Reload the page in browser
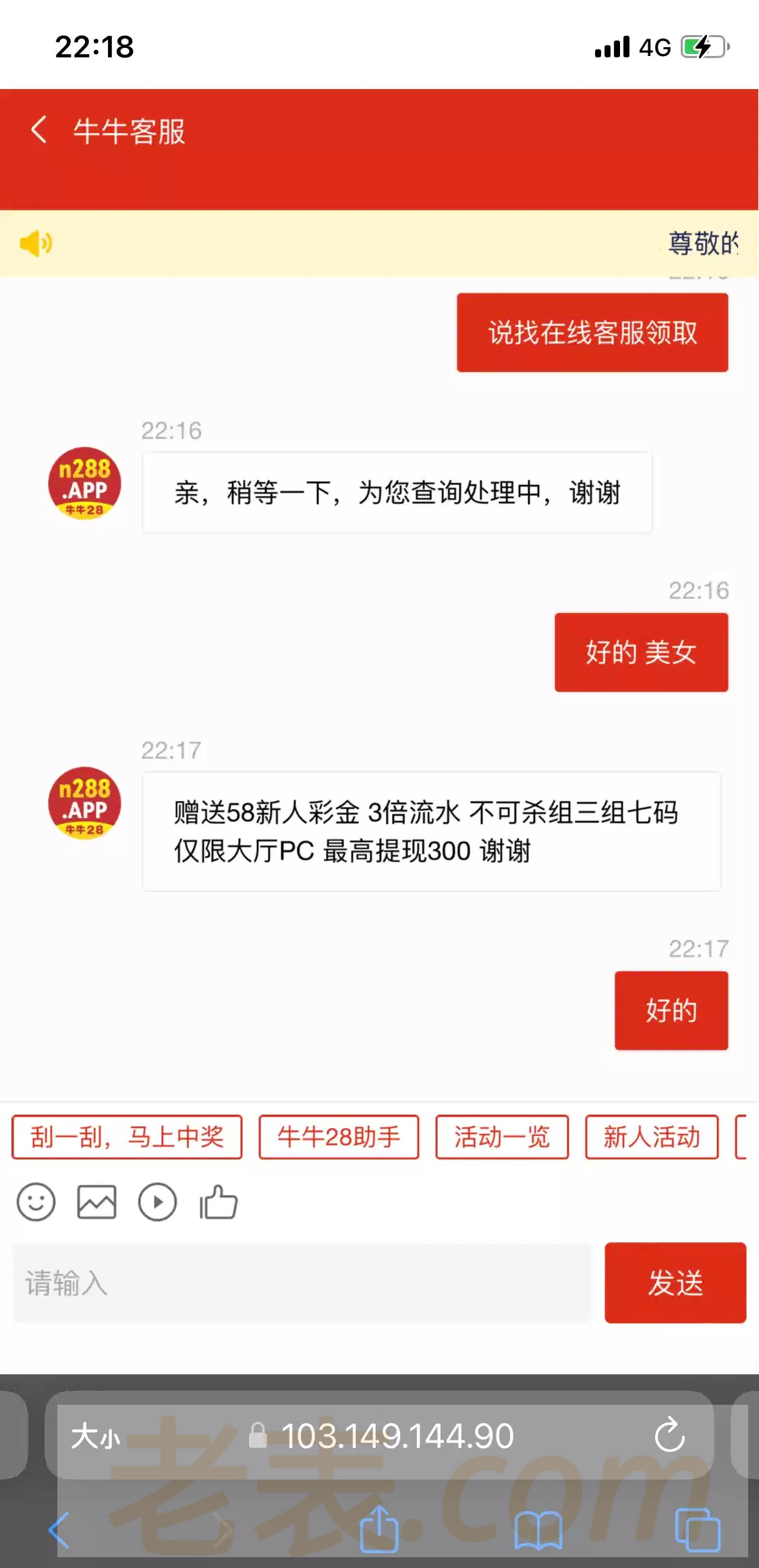759x1568 pixels. pos(669,1435)
